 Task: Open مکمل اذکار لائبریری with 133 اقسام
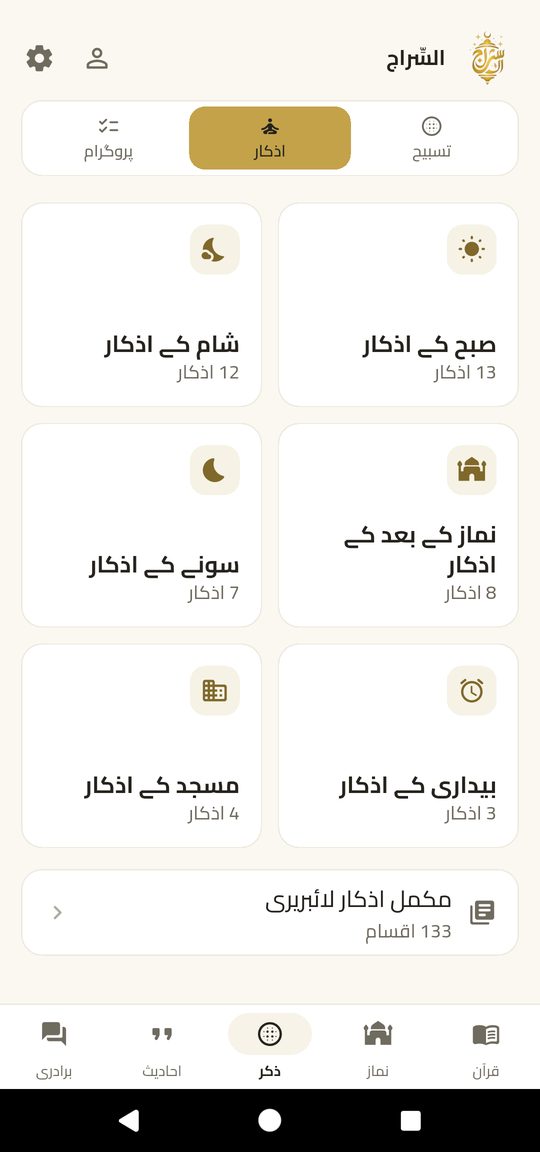point(270,912)
